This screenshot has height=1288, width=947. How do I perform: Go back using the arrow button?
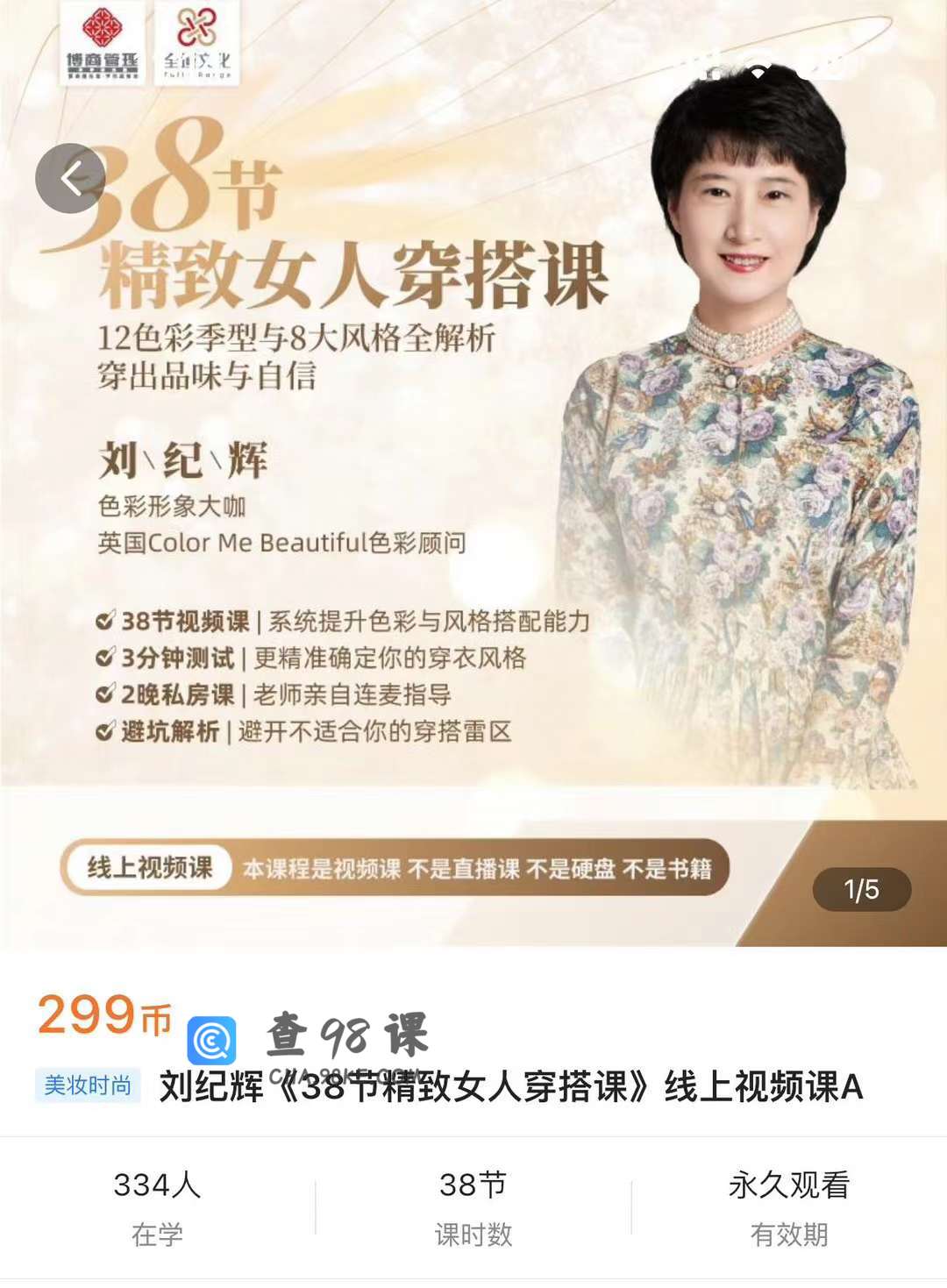[70, 179]
